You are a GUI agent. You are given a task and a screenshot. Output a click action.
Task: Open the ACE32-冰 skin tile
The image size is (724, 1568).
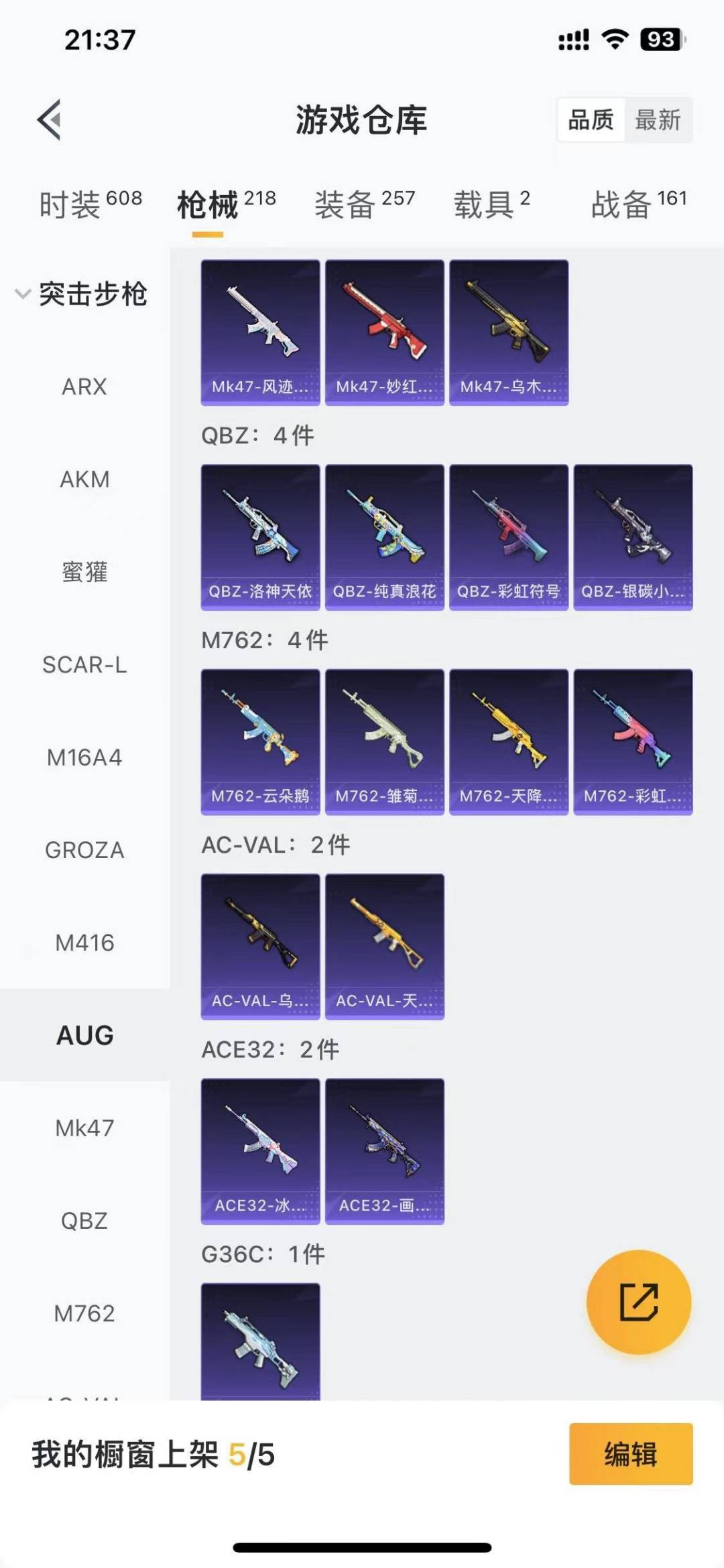click(260, 1151)
